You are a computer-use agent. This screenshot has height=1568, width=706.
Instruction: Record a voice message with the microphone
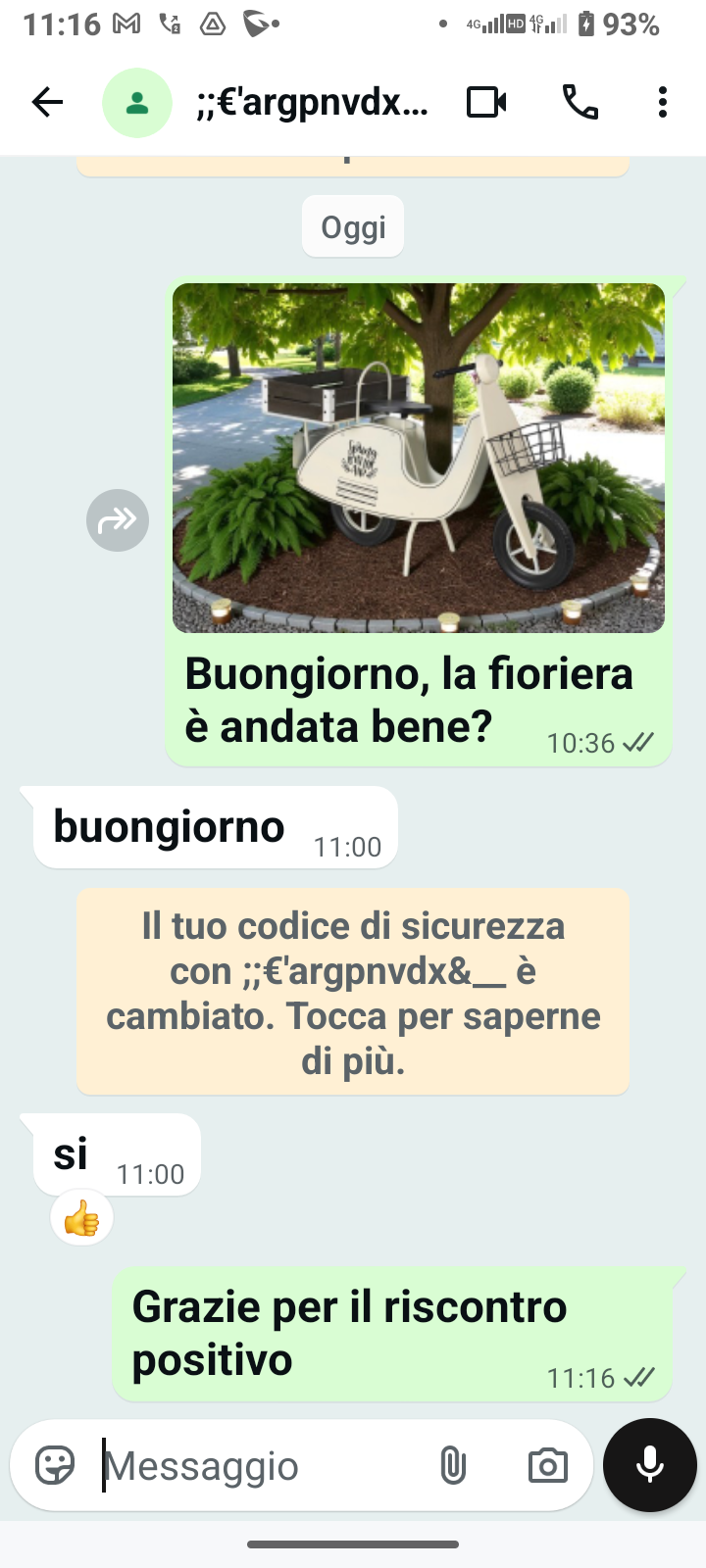650,1465
